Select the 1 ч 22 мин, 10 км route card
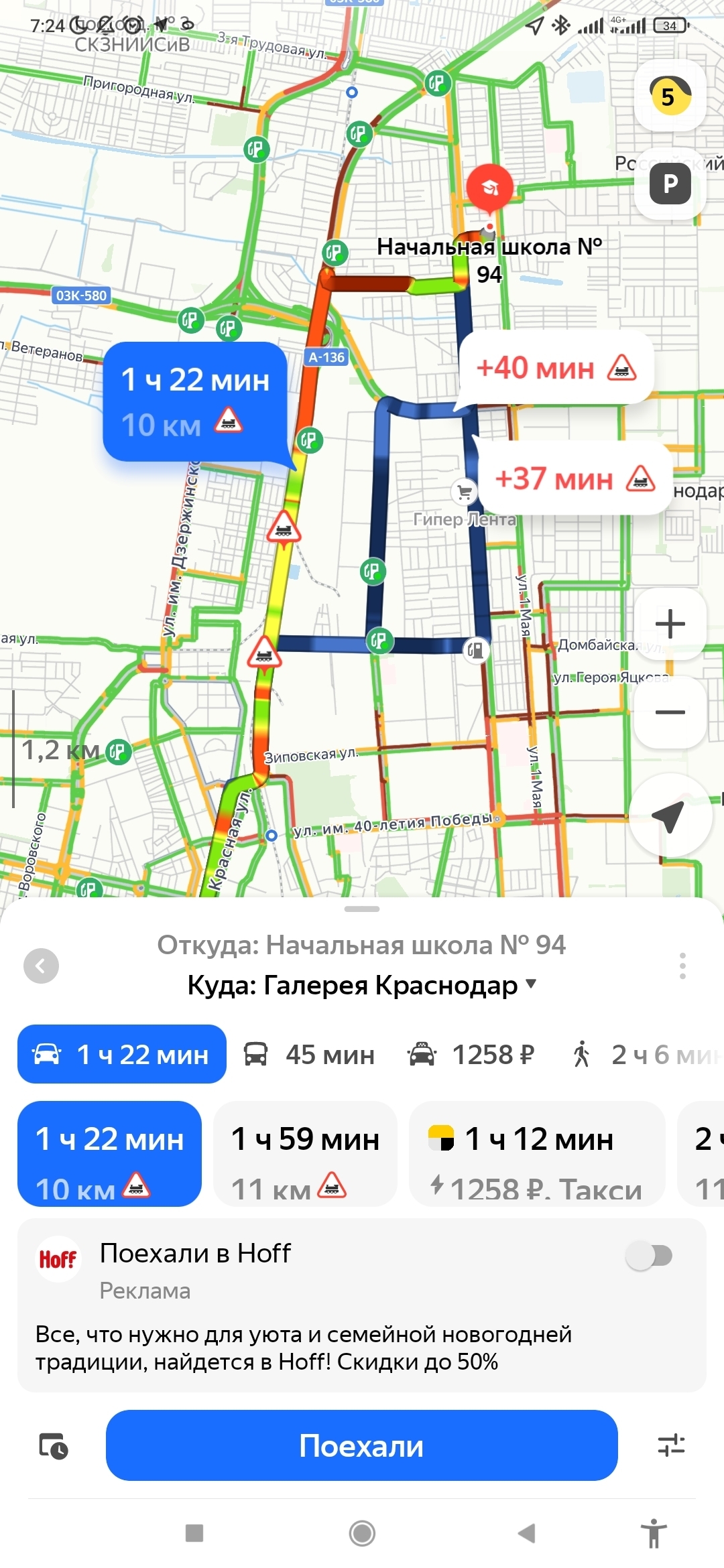Viewport: 724px width, 1568px height. pos(109,1153)
